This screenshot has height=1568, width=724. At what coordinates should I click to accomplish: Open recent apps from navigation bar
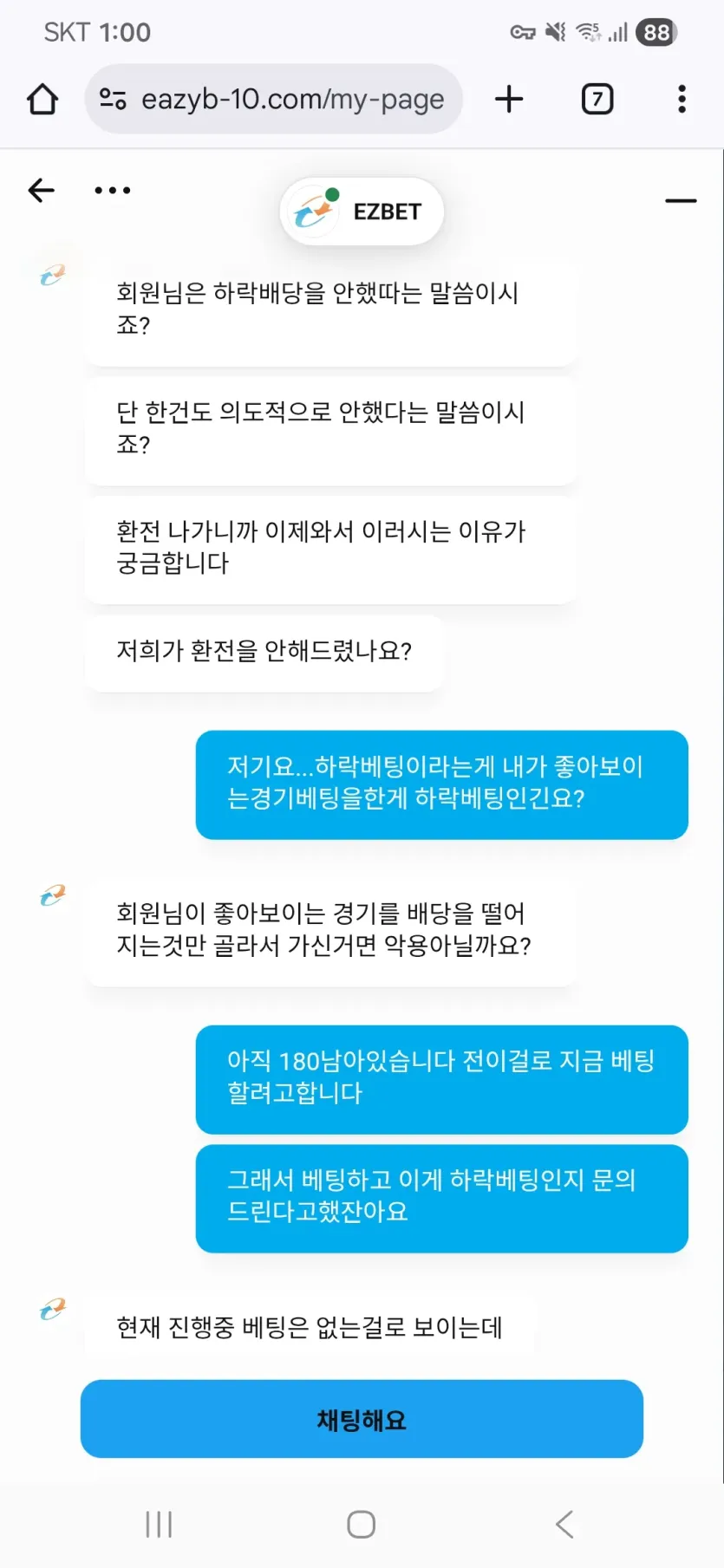pos(160,1524)
